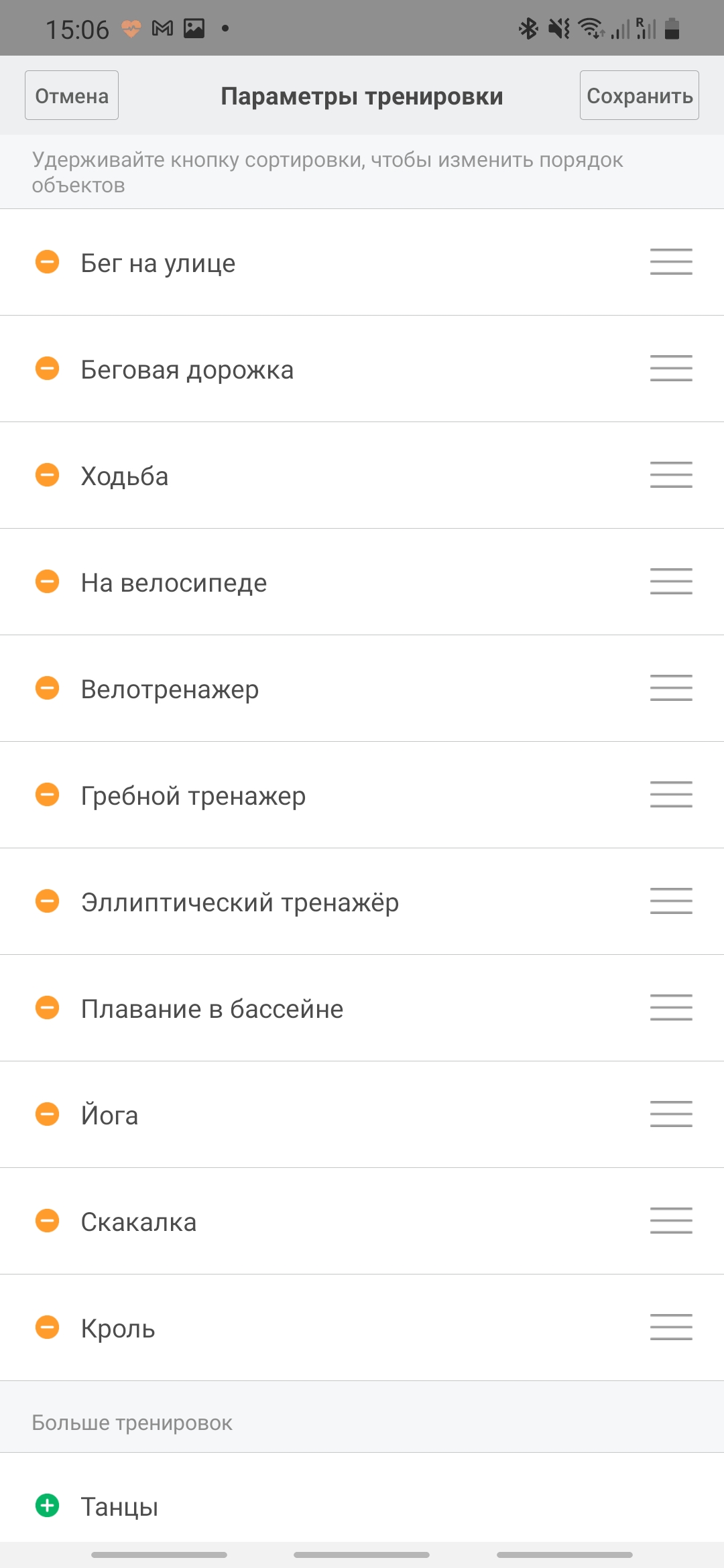The width and height of the screenshot is (724, 1568).
Task: Remove Велотренажер from the list
Action: click(x=47, y=688)
